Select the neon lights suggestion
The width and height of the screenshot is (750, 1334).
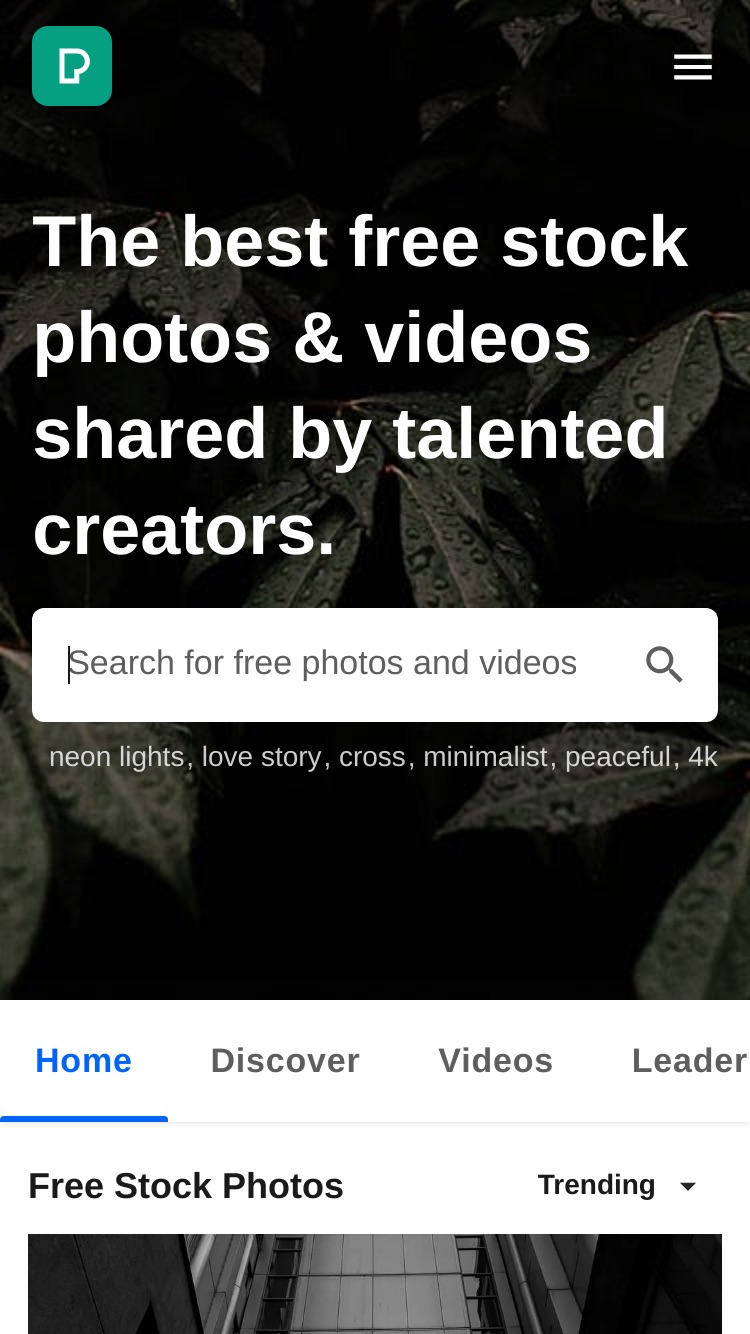coord(117,757)
